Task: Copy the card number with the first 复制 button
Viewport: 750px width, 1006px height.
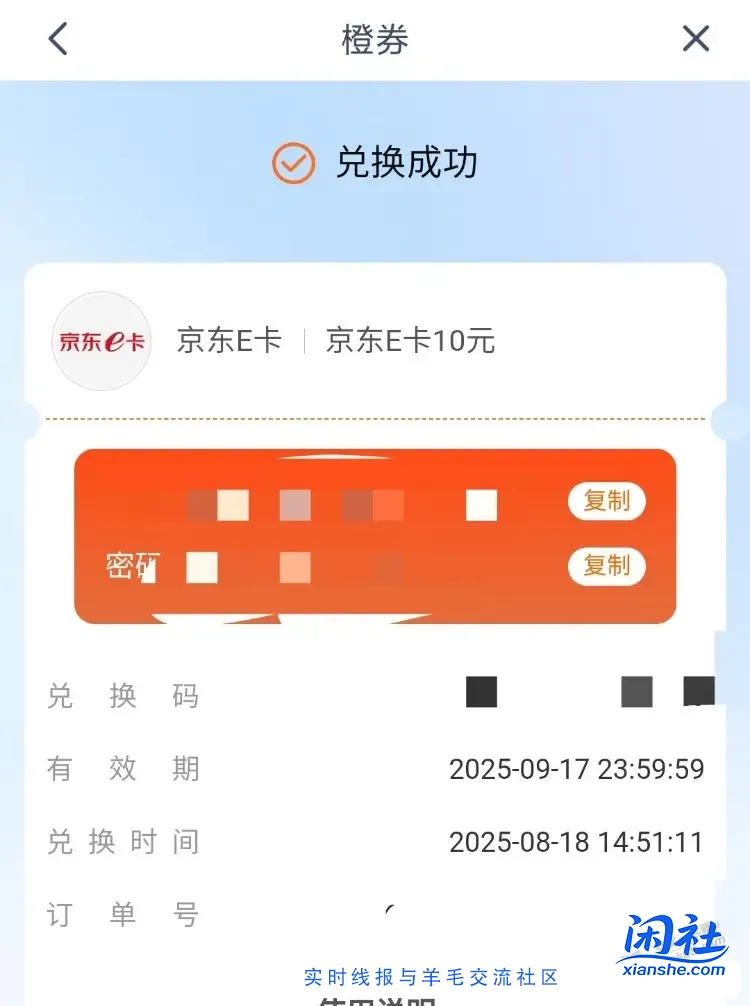Action: [607, 501]
